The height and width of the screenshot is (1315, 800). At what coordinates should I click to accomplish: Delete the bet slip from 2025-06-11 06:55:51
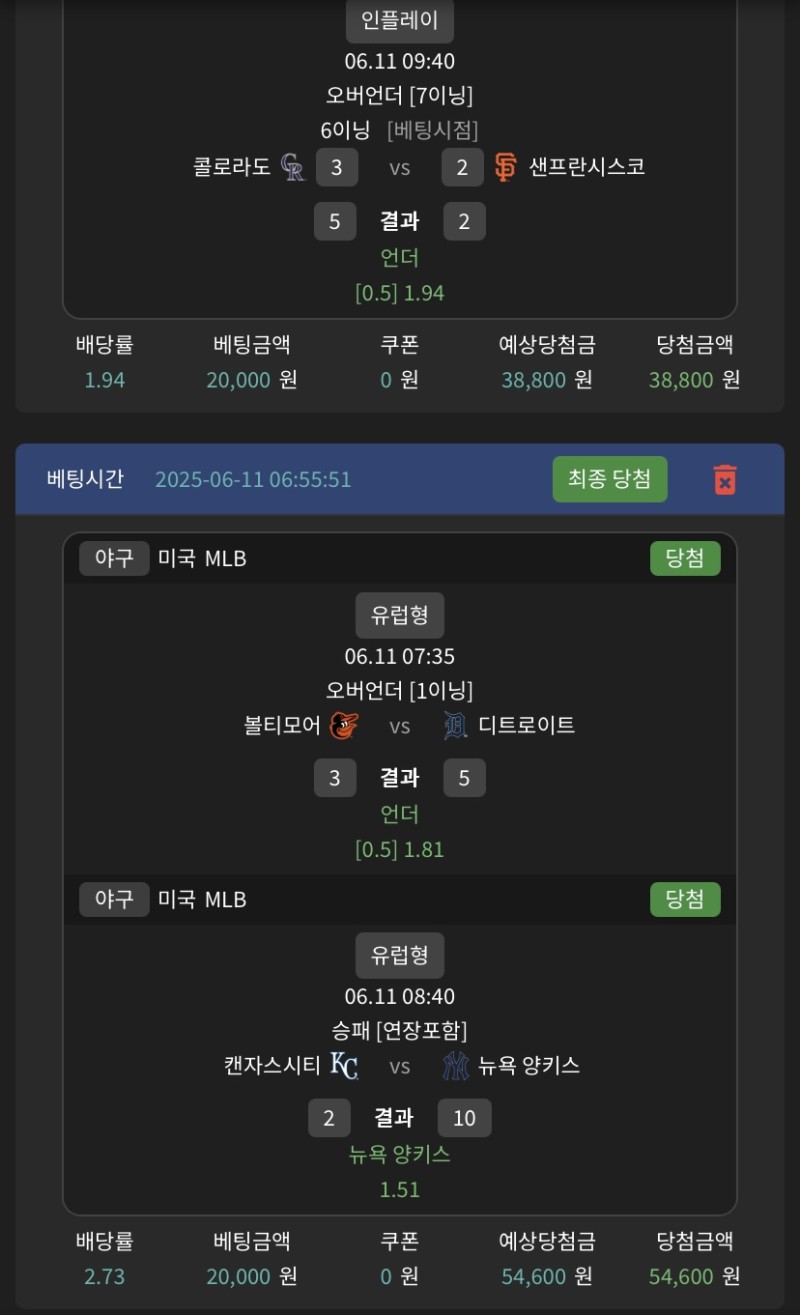(725, 479)
